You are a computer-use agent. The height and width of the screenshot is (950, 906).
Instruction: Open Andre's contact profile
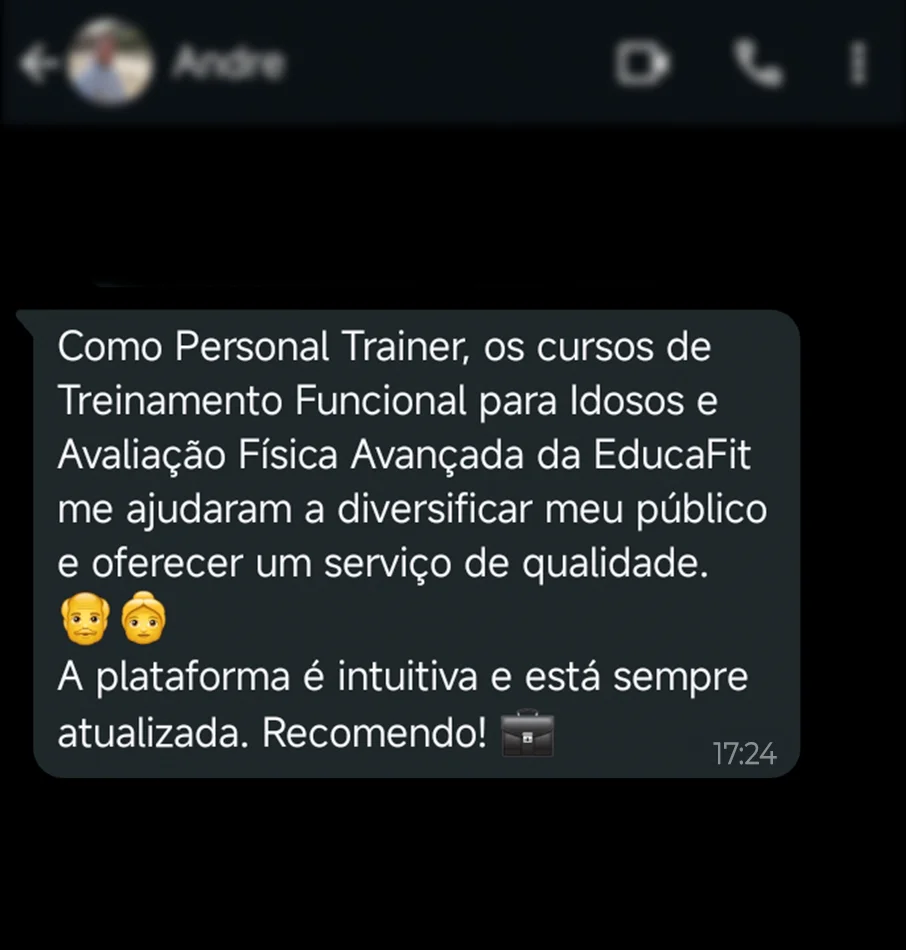click(228, 64)
